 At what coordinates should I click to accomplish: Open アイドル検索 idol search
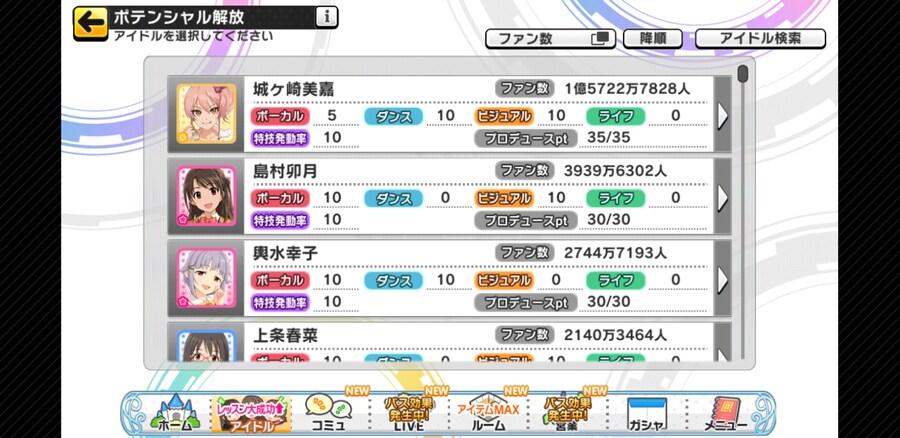760,39
